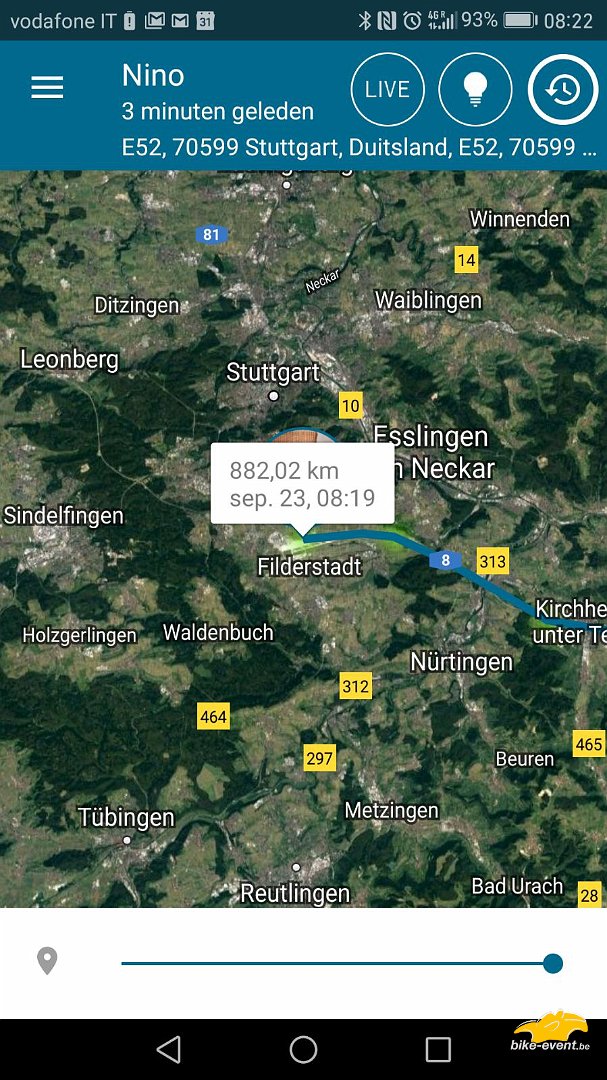
Task: Go to the home screen
Action: [303, 1049]
